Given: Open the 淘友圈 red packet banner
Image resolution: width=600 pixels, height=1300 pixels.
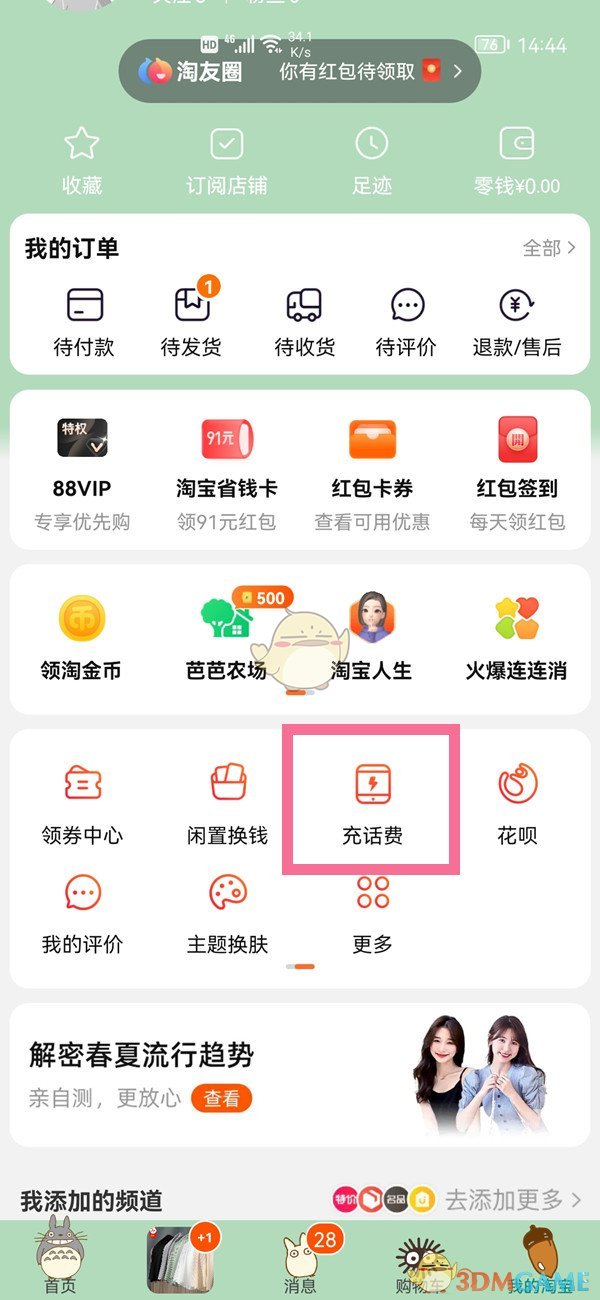Looking at the screenshot, I should pos(300,71).
